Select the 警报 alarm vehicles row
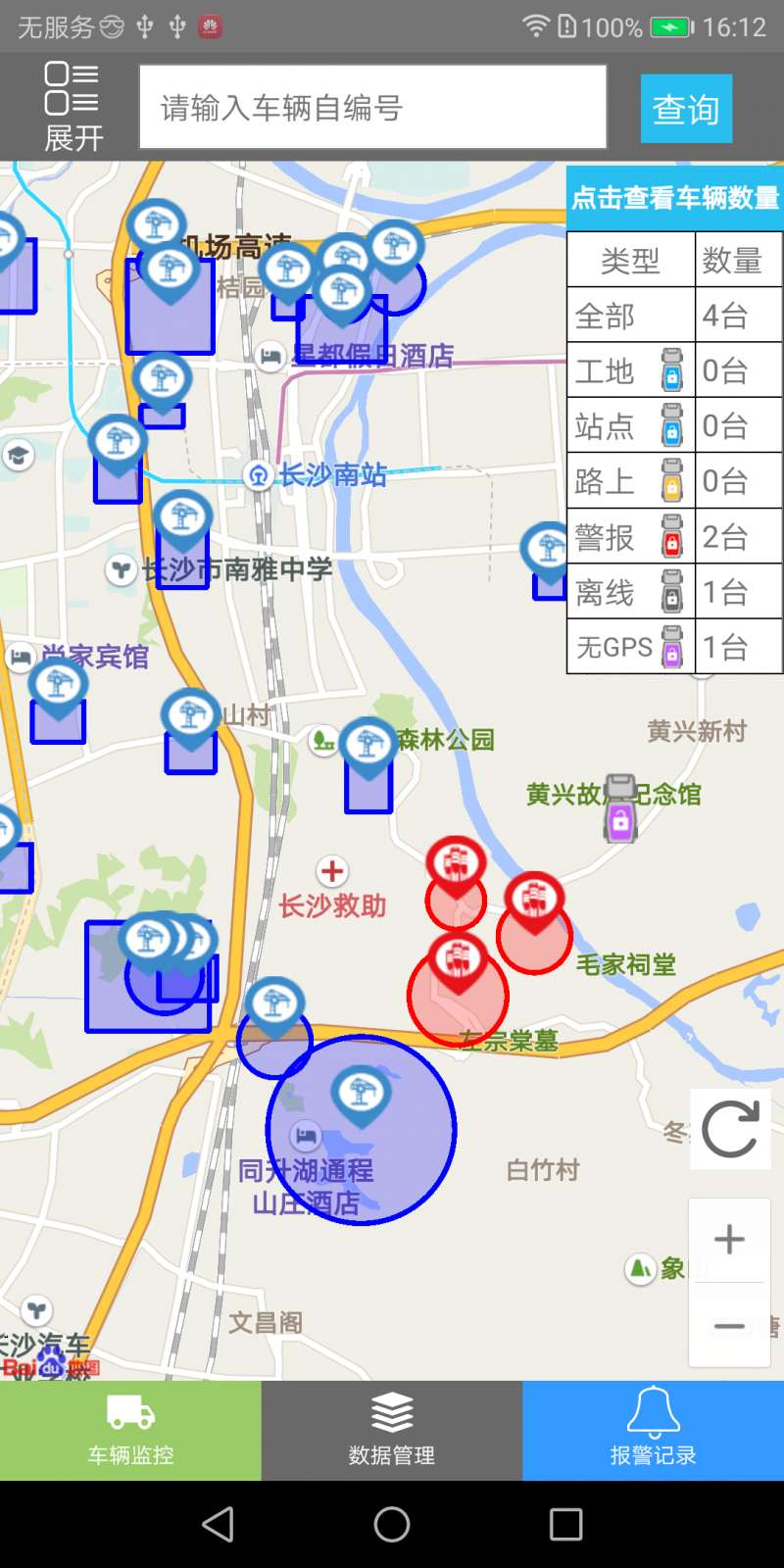Screen dimensions: 784x1568 point(674,536)
